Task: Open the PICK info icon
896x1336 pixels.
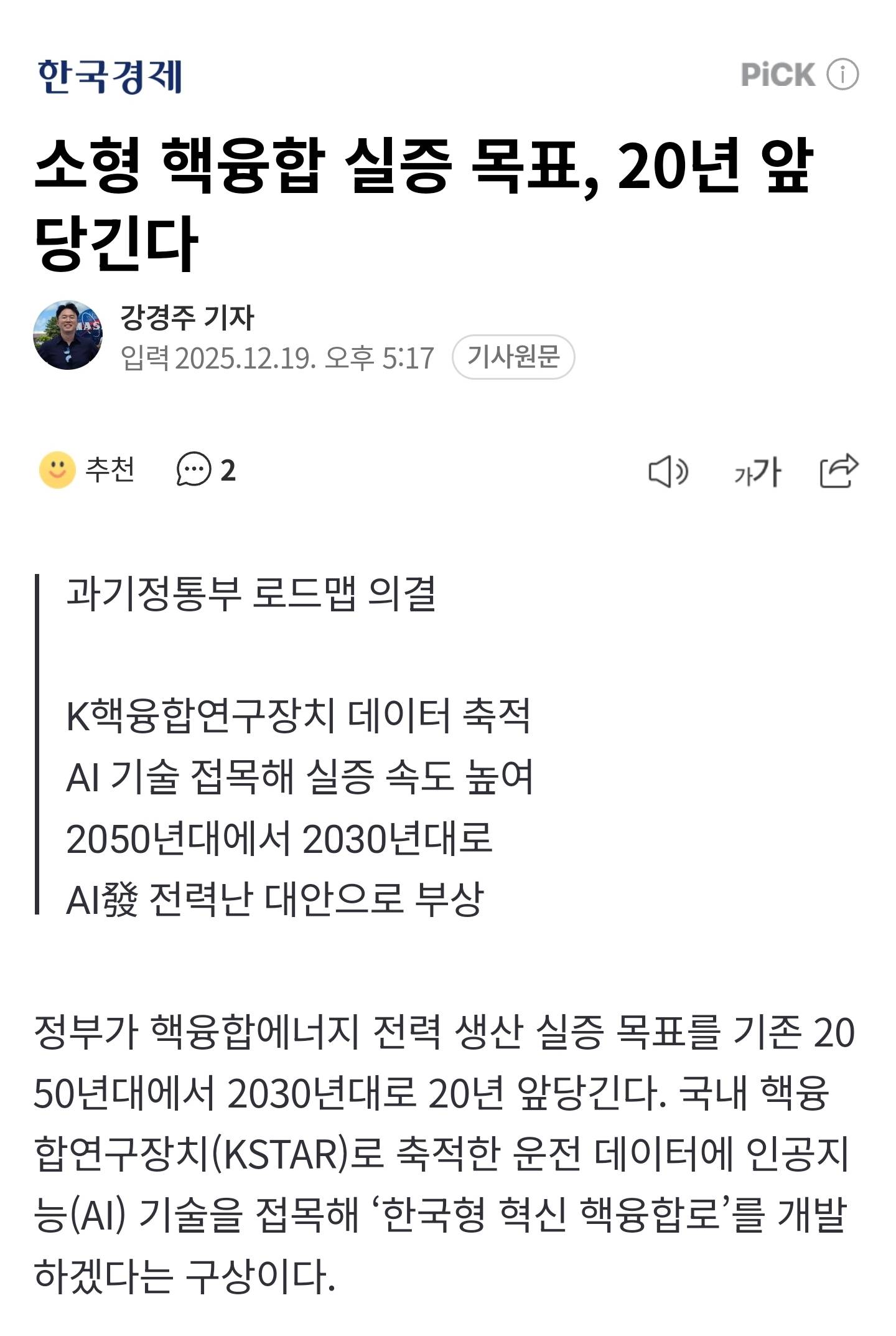Action: [x=842, y=75]
